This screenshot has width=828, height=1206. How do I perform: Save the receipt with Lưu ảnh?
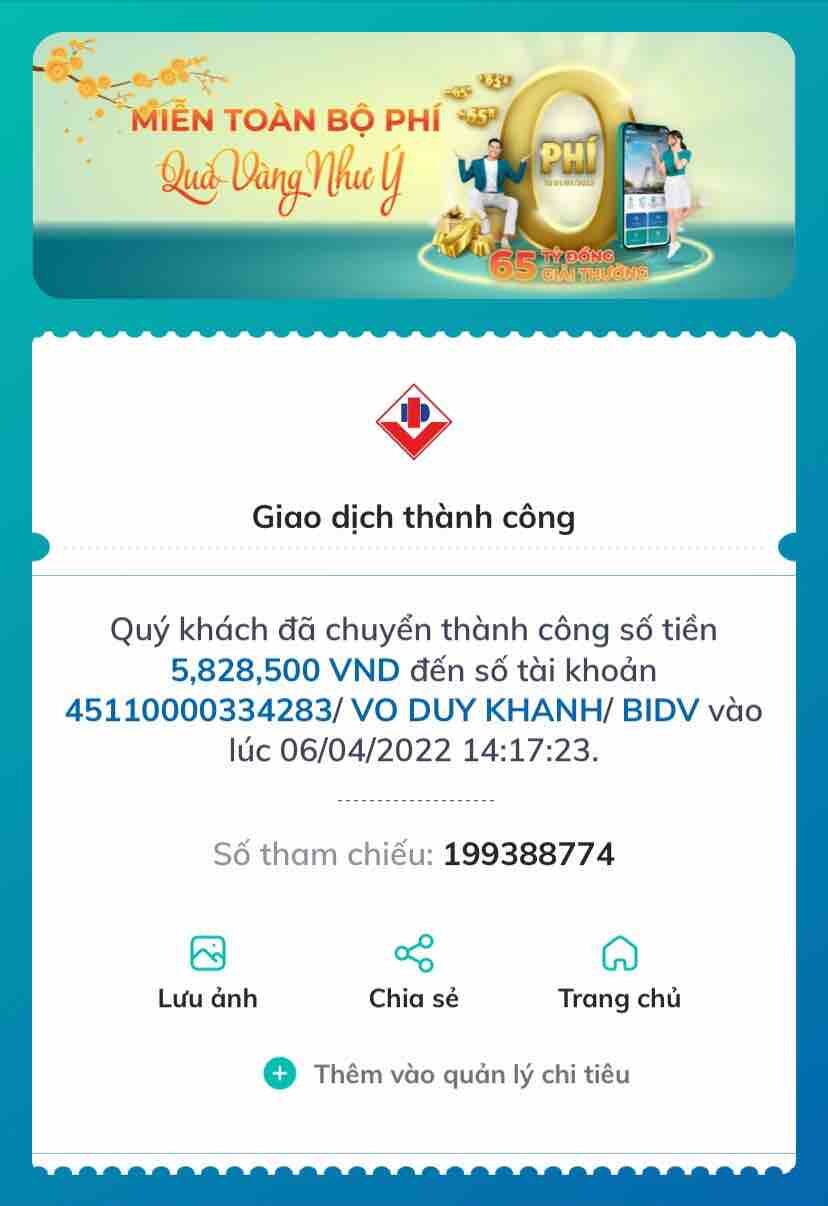207,971
